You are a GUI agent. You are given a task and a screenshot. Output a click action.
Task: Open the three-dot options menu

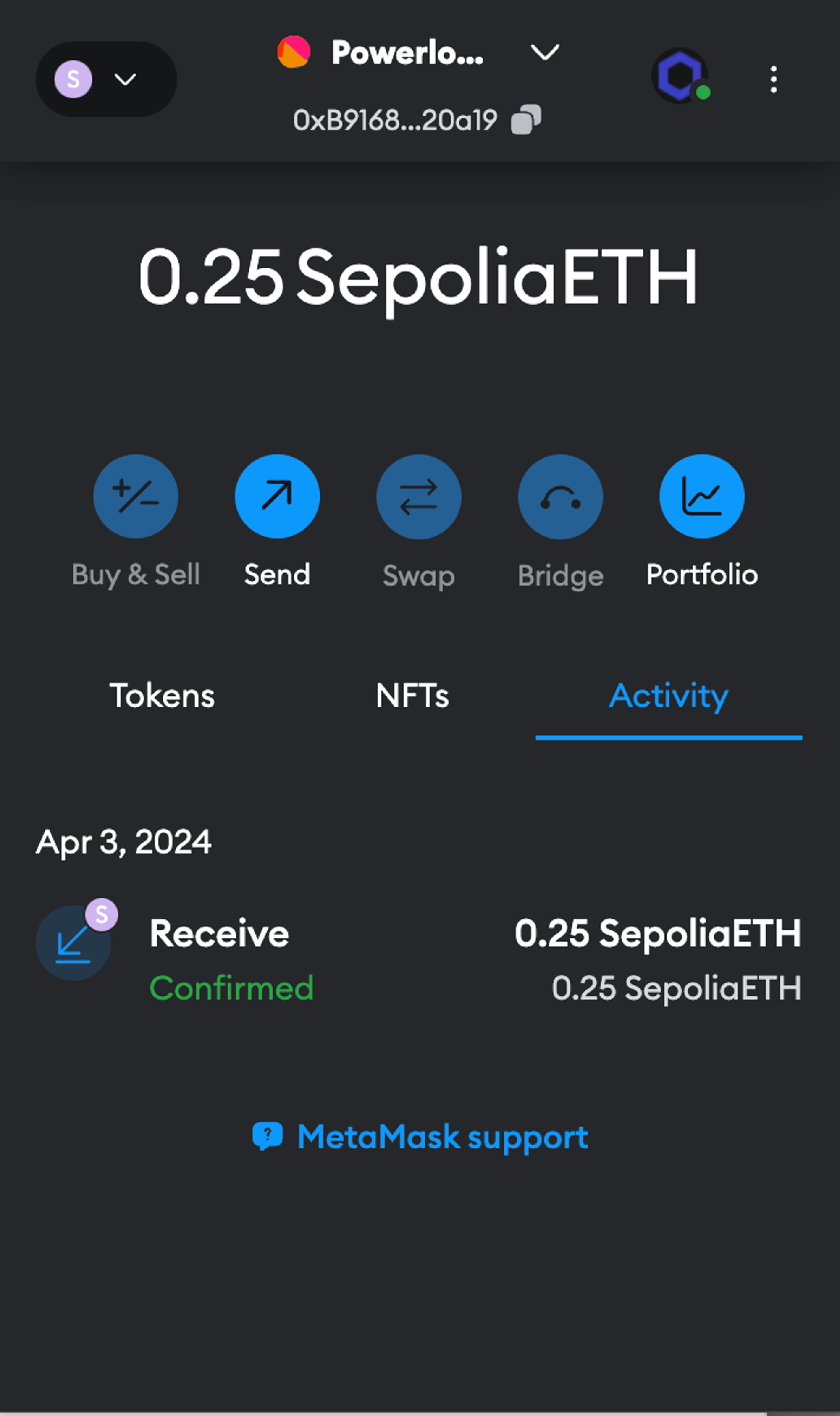point(773,79)
